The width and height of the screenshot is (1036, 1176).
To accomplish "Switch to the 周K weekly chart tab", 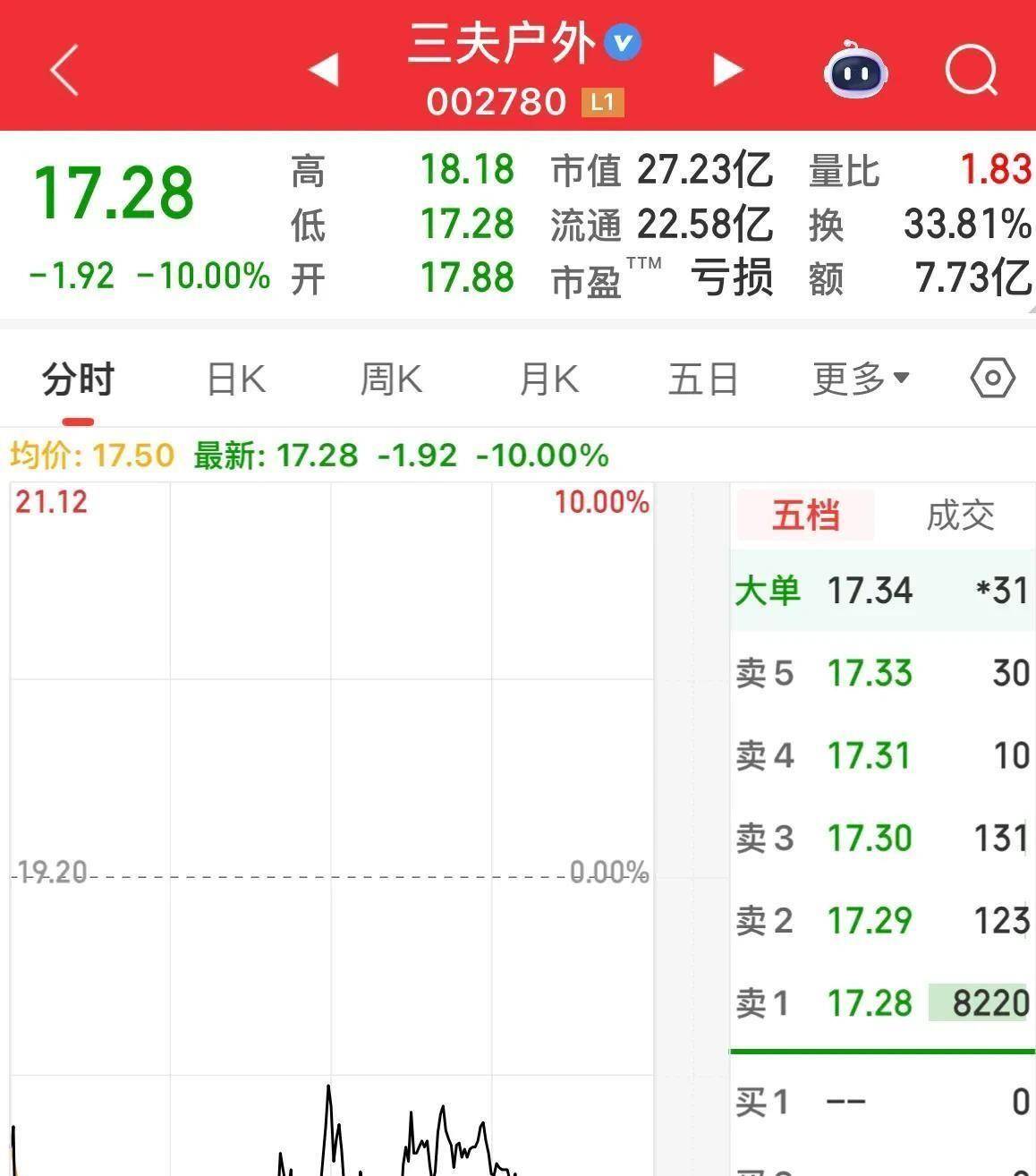I will point(391,379).
